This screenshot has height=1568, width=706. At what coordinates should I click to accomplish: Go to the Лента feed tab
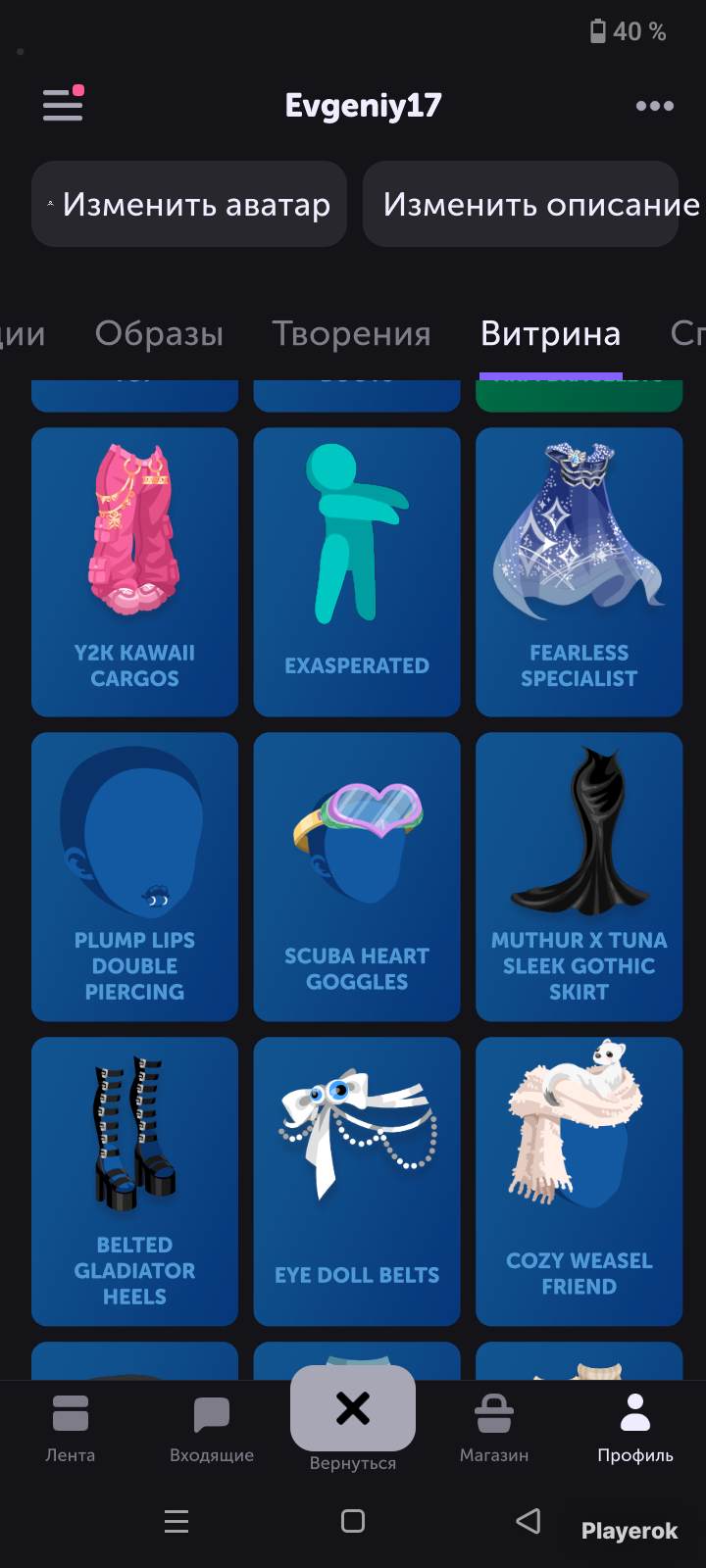pos(71,1428)
